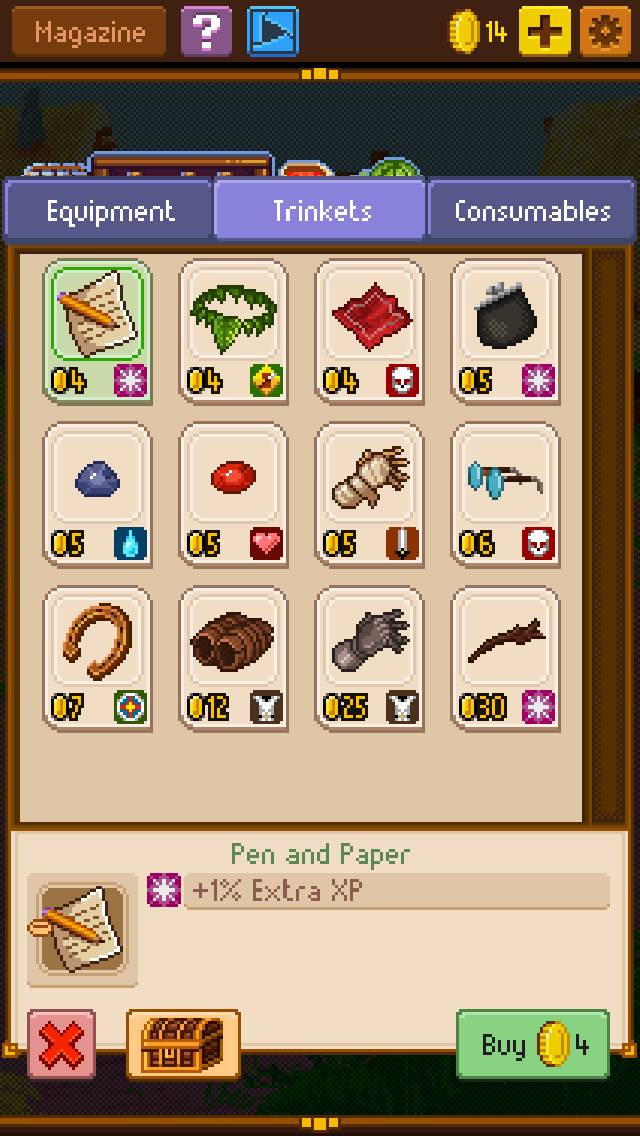This screenshot has height=1136, width=640.
Task: Select the bandaged hand trinket costing 5
Action: [370, 494]
